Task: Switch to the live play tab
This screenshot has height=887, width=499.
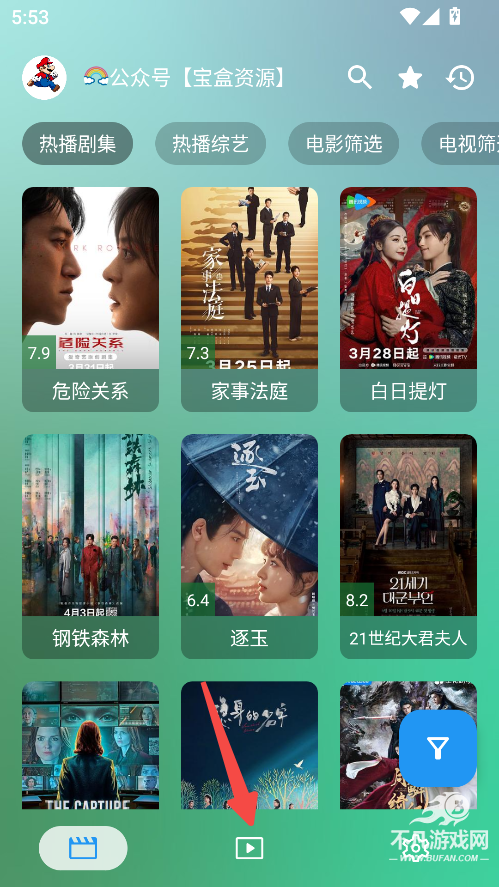Action: coord(250,848)
